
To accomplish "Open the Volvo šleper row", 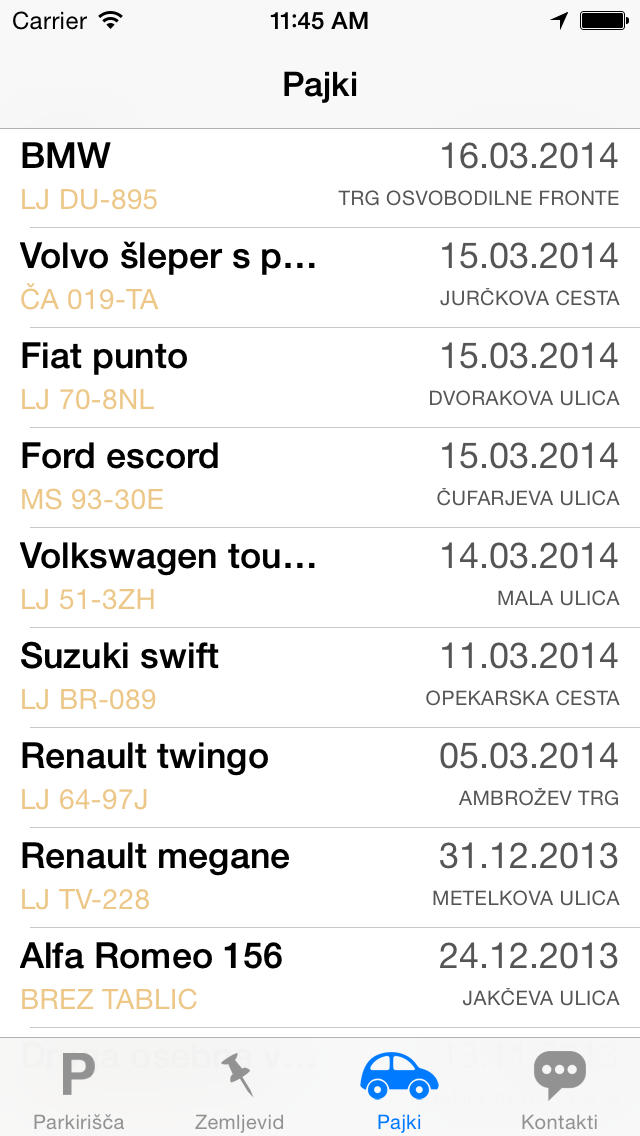I will click(320, 277).
